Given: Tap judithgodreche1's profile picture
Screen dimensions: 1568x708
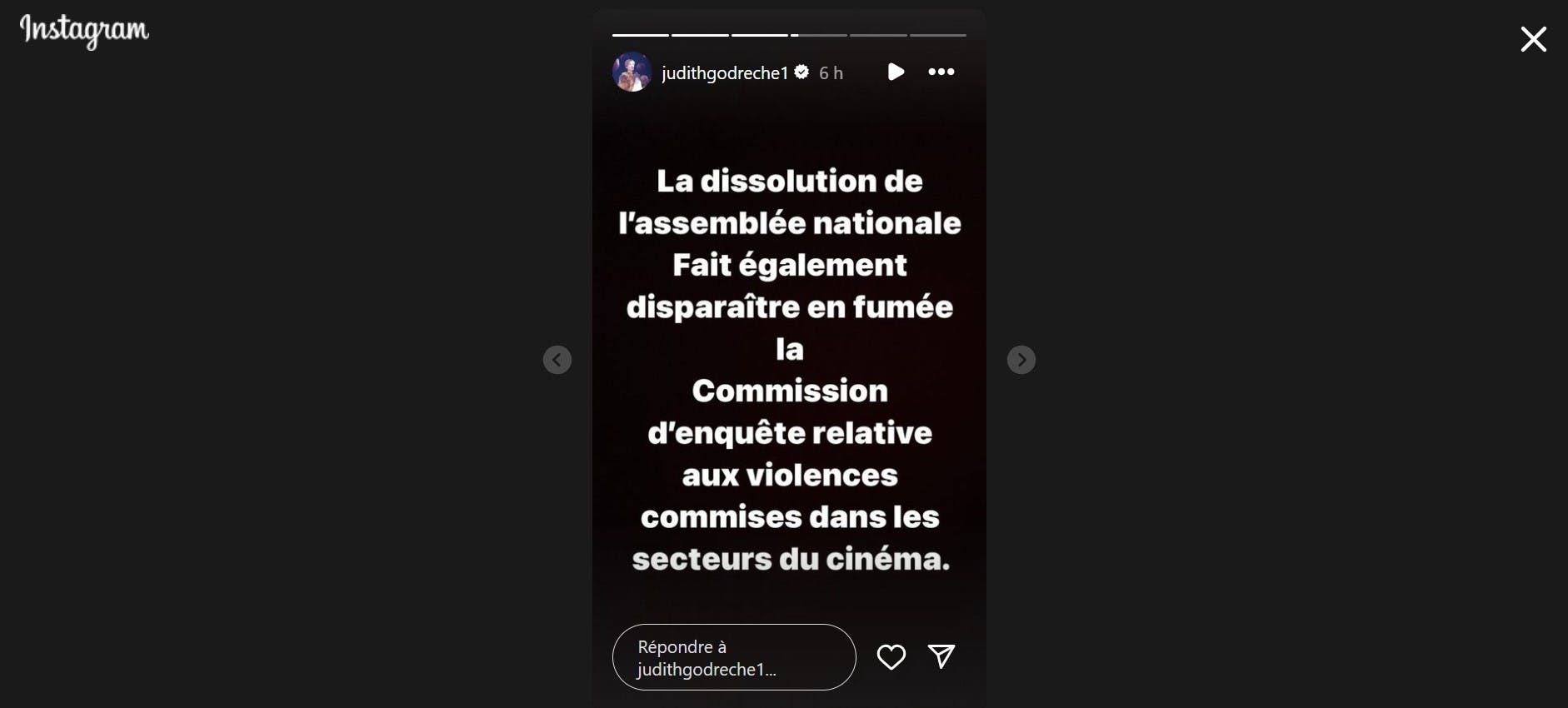Looking at the screenshot, I should [x=632, y=72].
